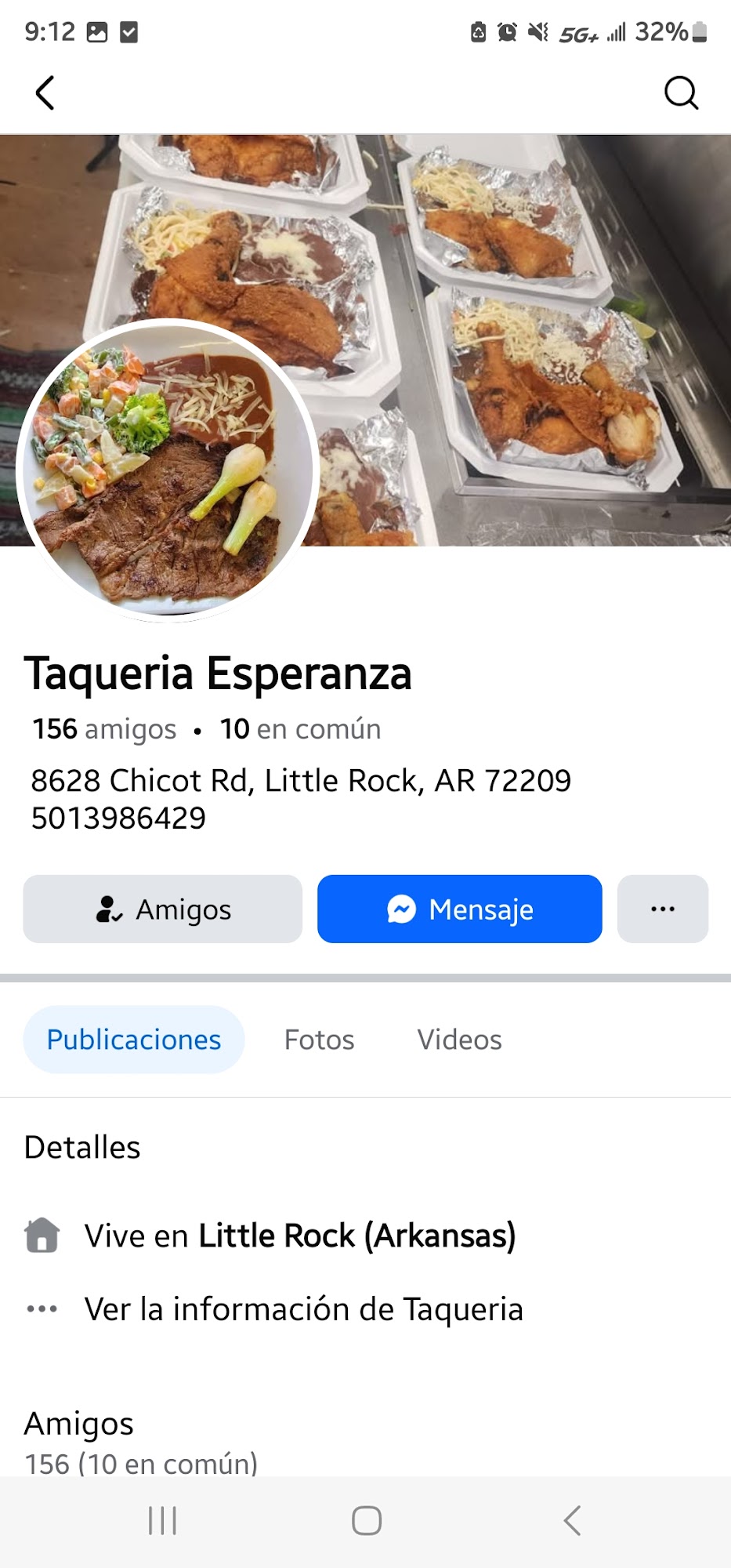Go back using the top-left arrow
This screenshot has width=731, height=1568.
click(45, 93)
